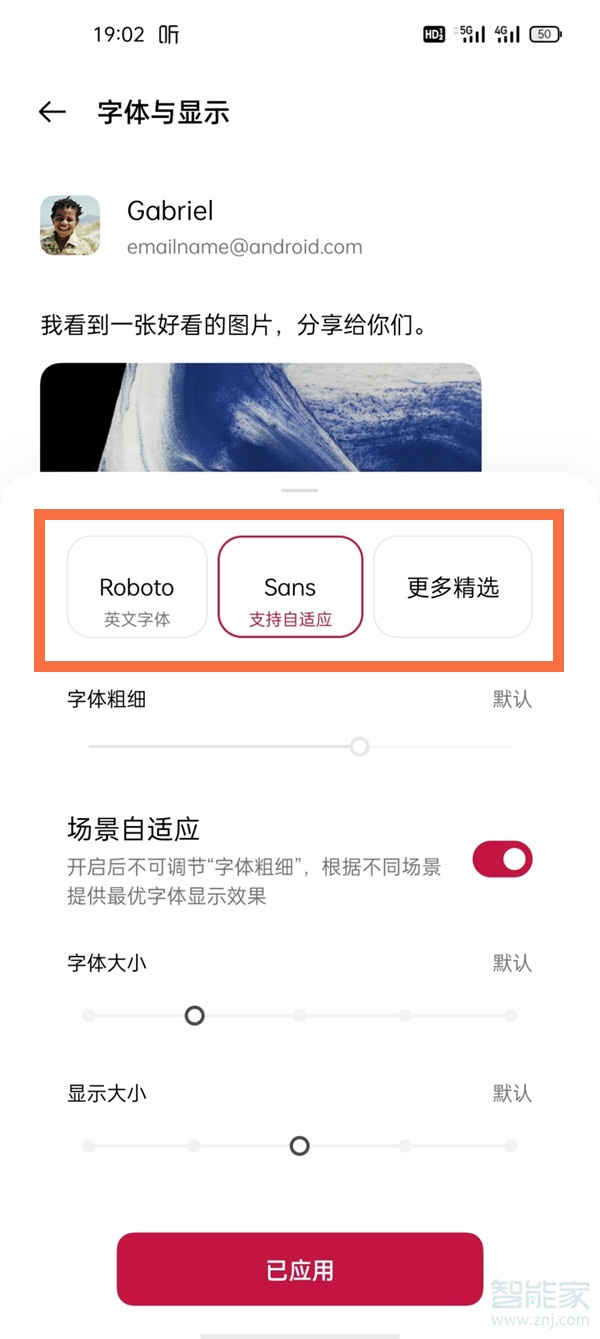Tap the 已应用 button
The height and width of the screenshot is (1339, 600).
[300, 1270]
